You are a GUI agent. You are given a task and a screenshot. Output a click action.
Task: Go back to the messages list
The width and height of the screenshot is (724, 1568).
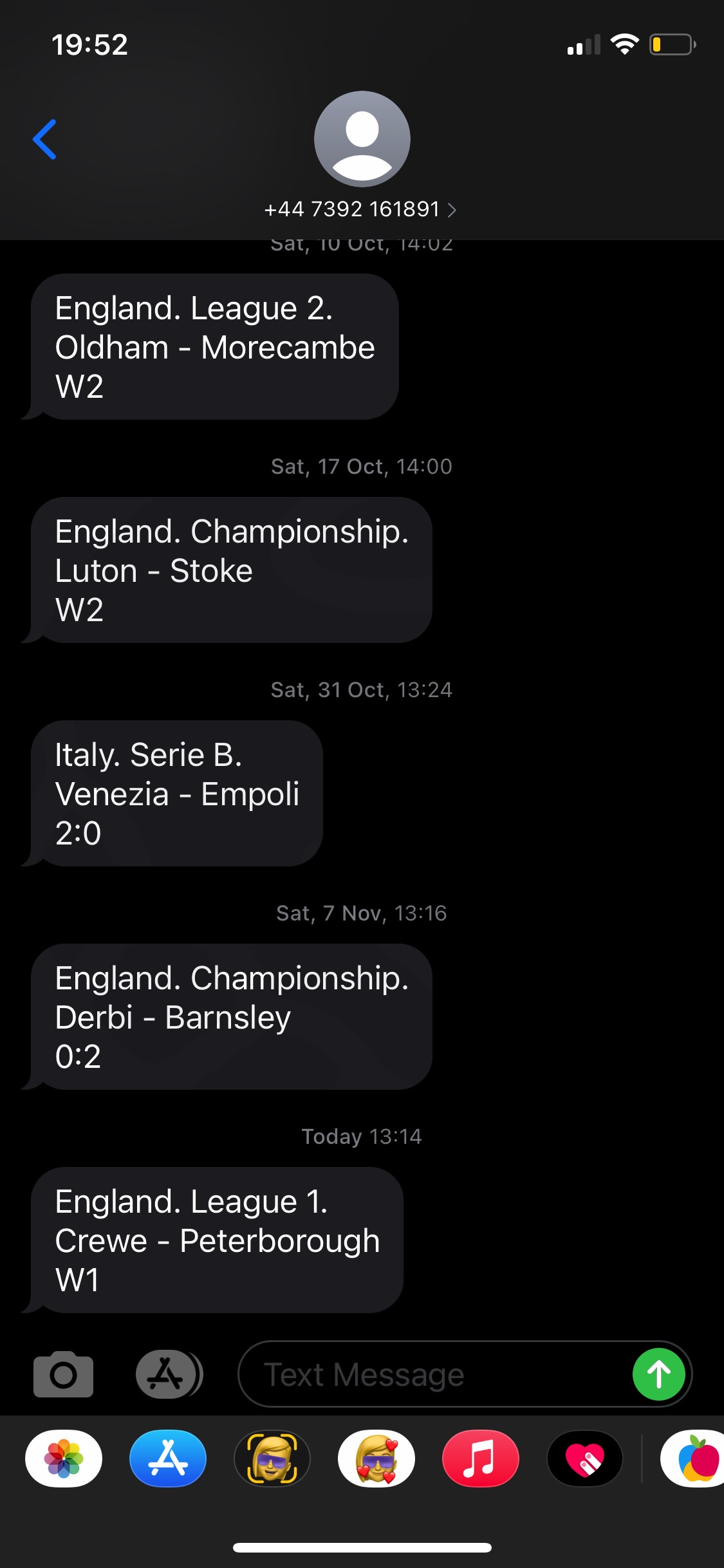tap(44, 139)
